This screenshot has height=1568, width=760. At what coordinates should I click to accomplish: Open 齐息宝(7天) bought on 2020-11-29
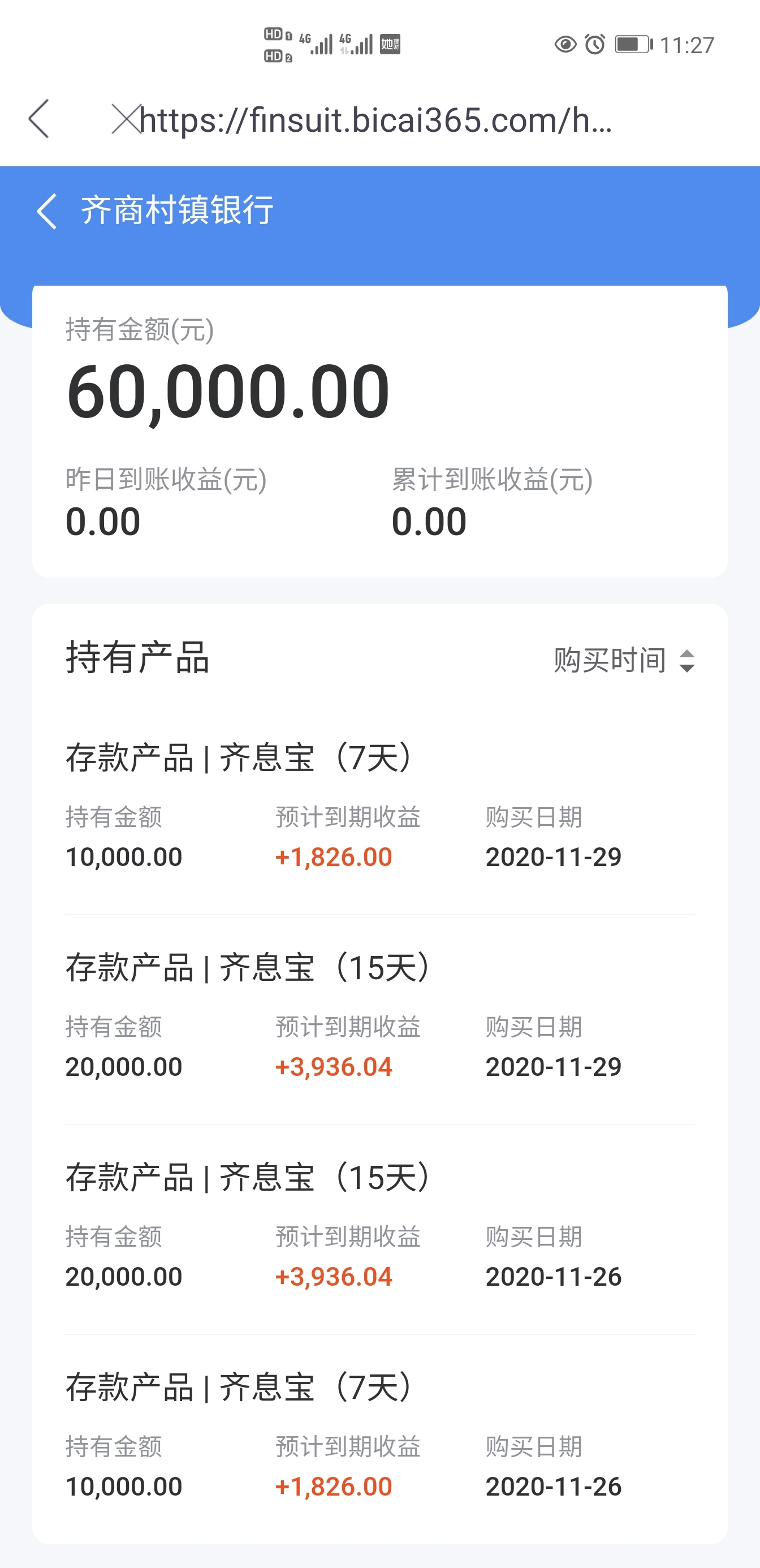(379, 809)
